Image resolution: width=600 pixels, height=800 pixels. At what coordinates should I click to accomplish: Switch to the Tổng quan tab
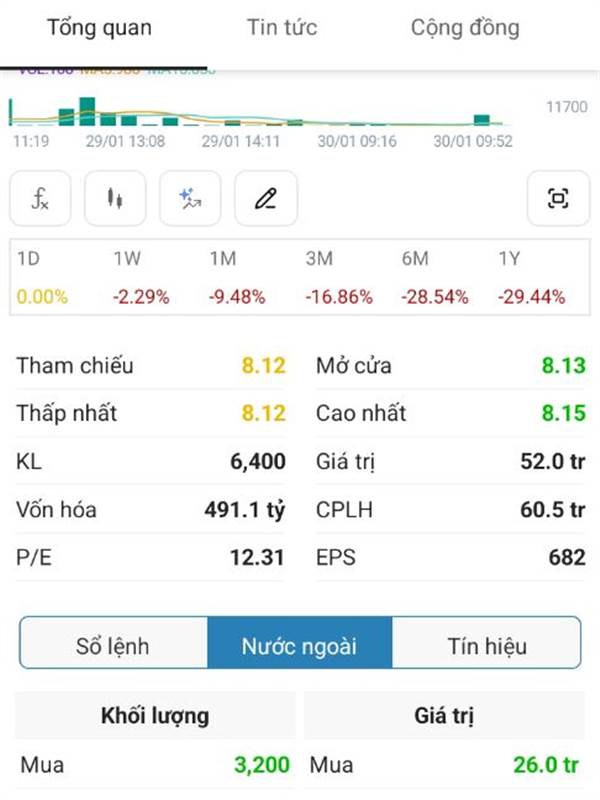point(99,27)
